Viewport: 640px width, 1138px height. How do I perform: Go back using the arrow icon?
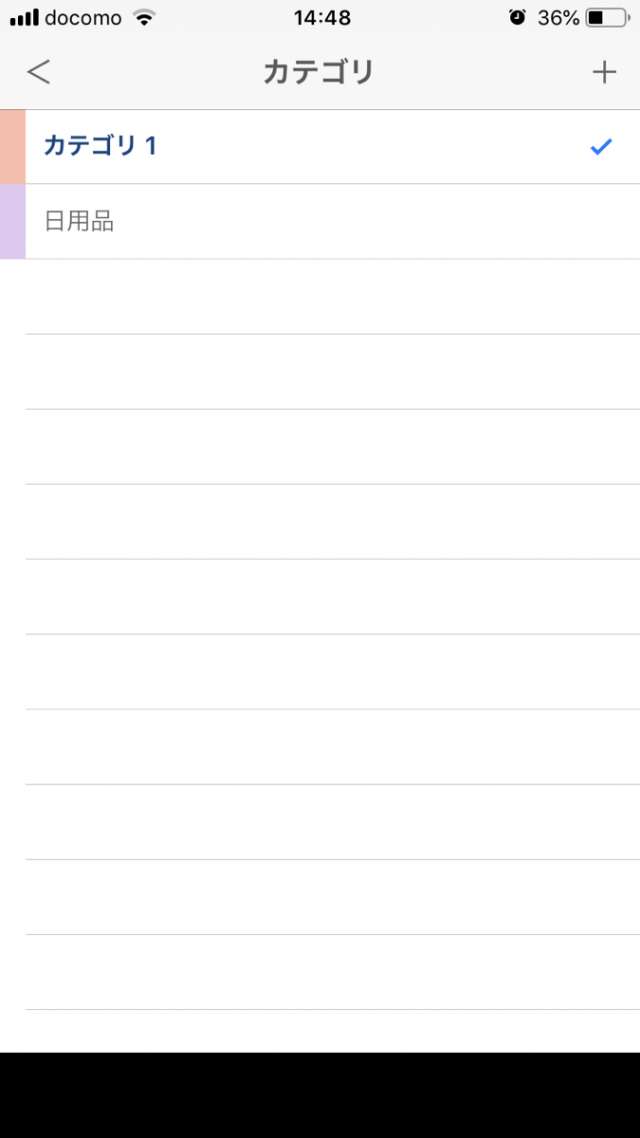coord(38,72)
